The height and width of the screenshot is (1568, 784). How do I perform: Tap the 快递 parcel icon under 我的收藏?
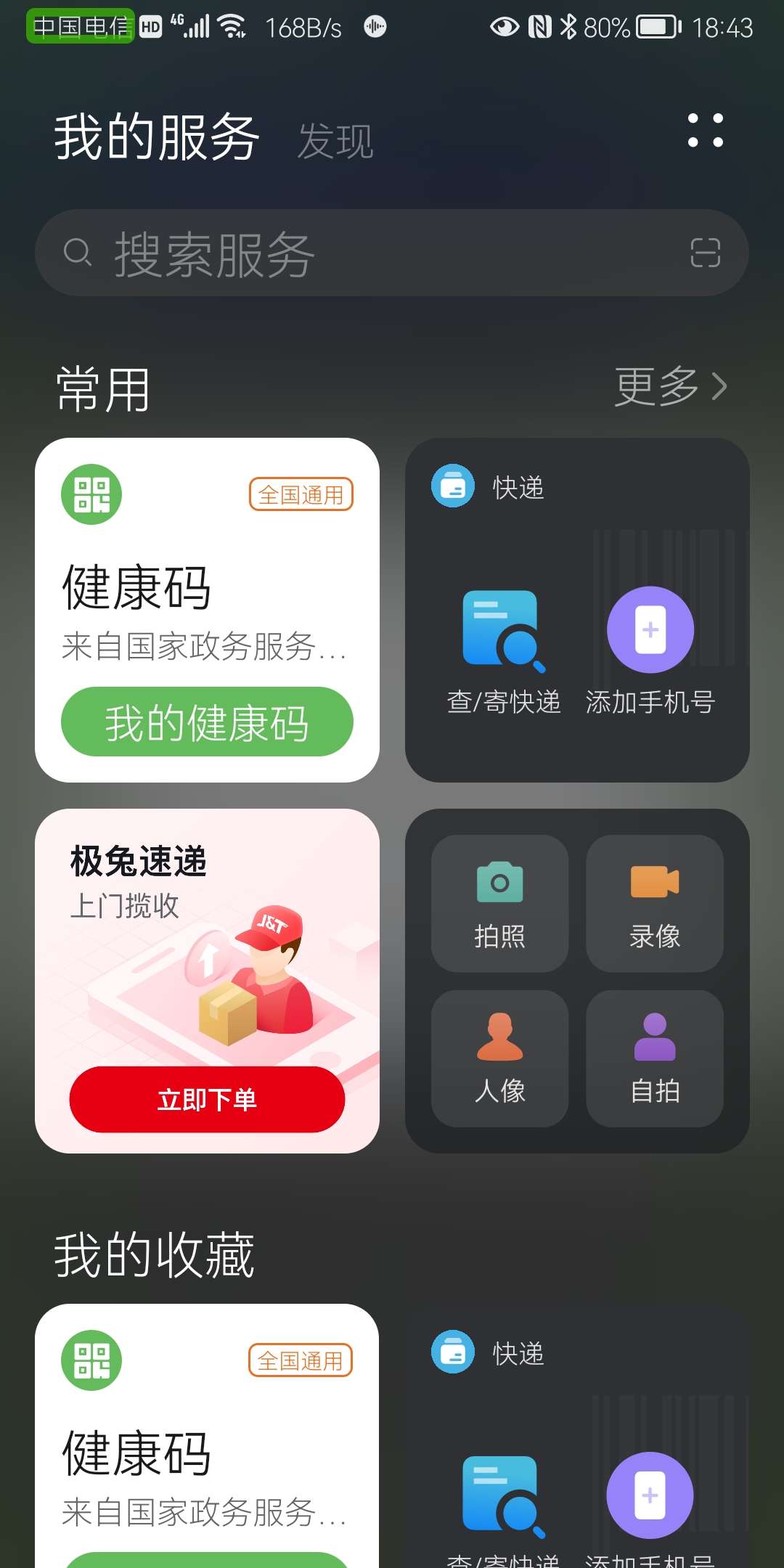pyautogui.click(x=453, y=1350)
